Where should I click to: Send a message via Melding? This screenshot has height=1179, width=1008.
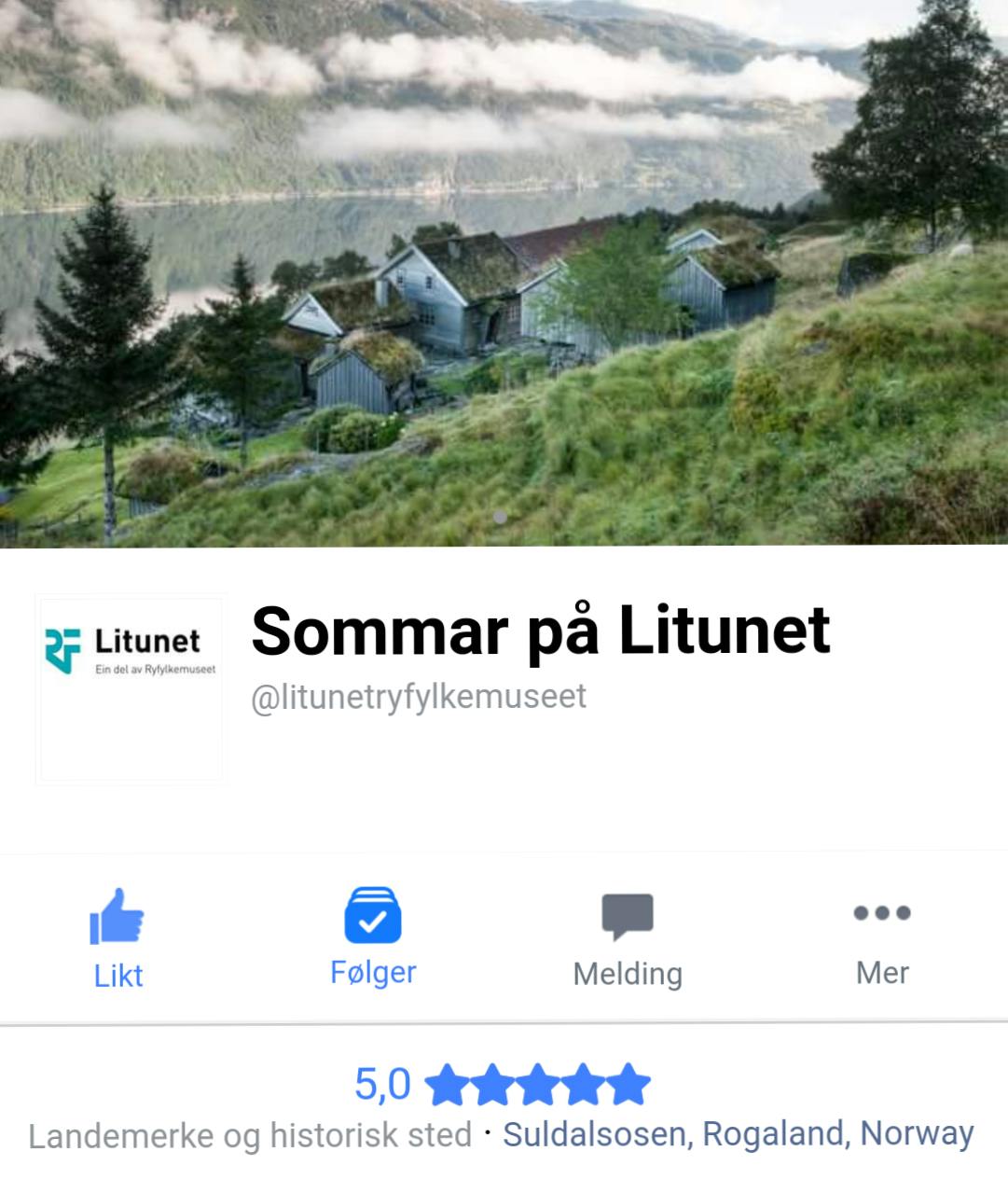coord(628,937)
